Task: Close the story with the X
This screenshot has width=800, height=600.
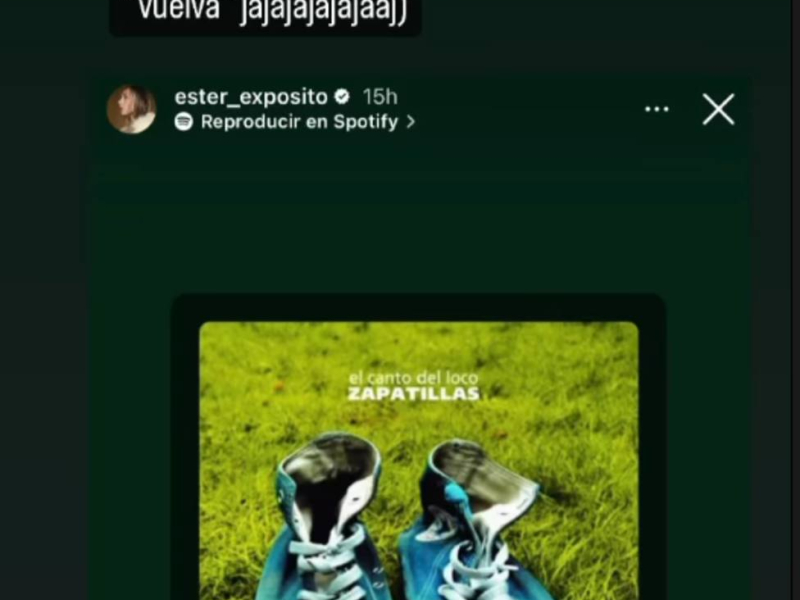Action: click(718, 109)
